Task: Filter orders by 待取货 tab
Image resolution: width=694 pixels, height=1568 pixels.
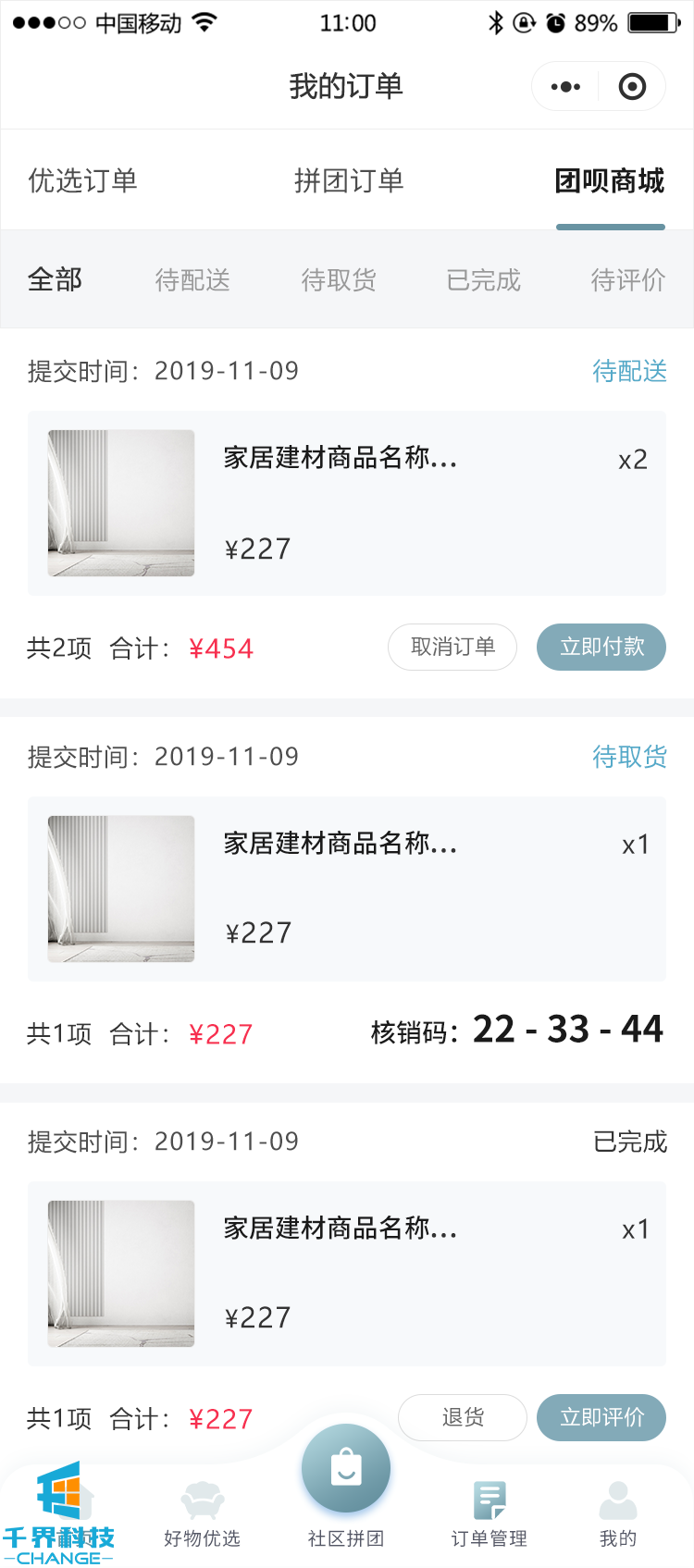Action: [339, 279]
